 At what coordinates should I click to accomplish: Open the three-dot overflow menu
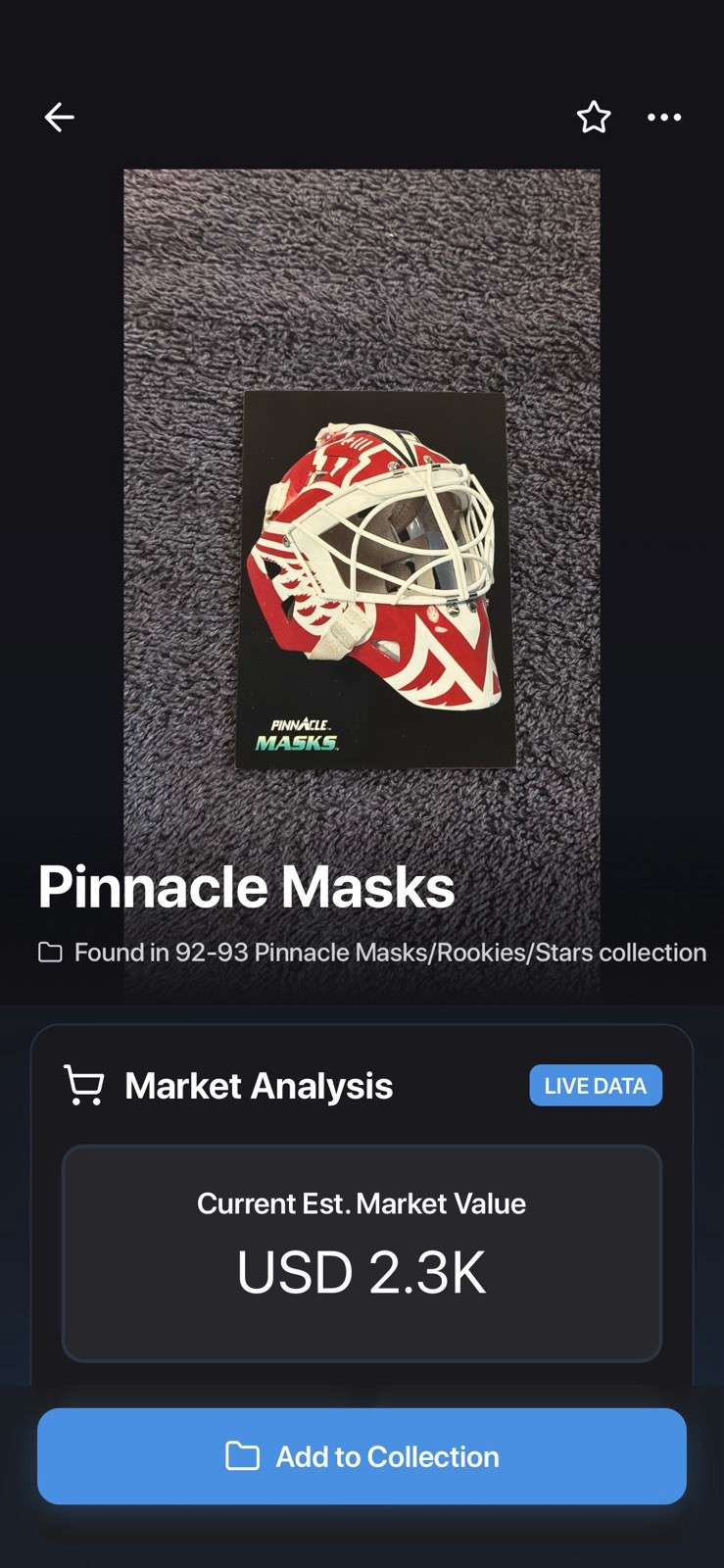point(664,118)
